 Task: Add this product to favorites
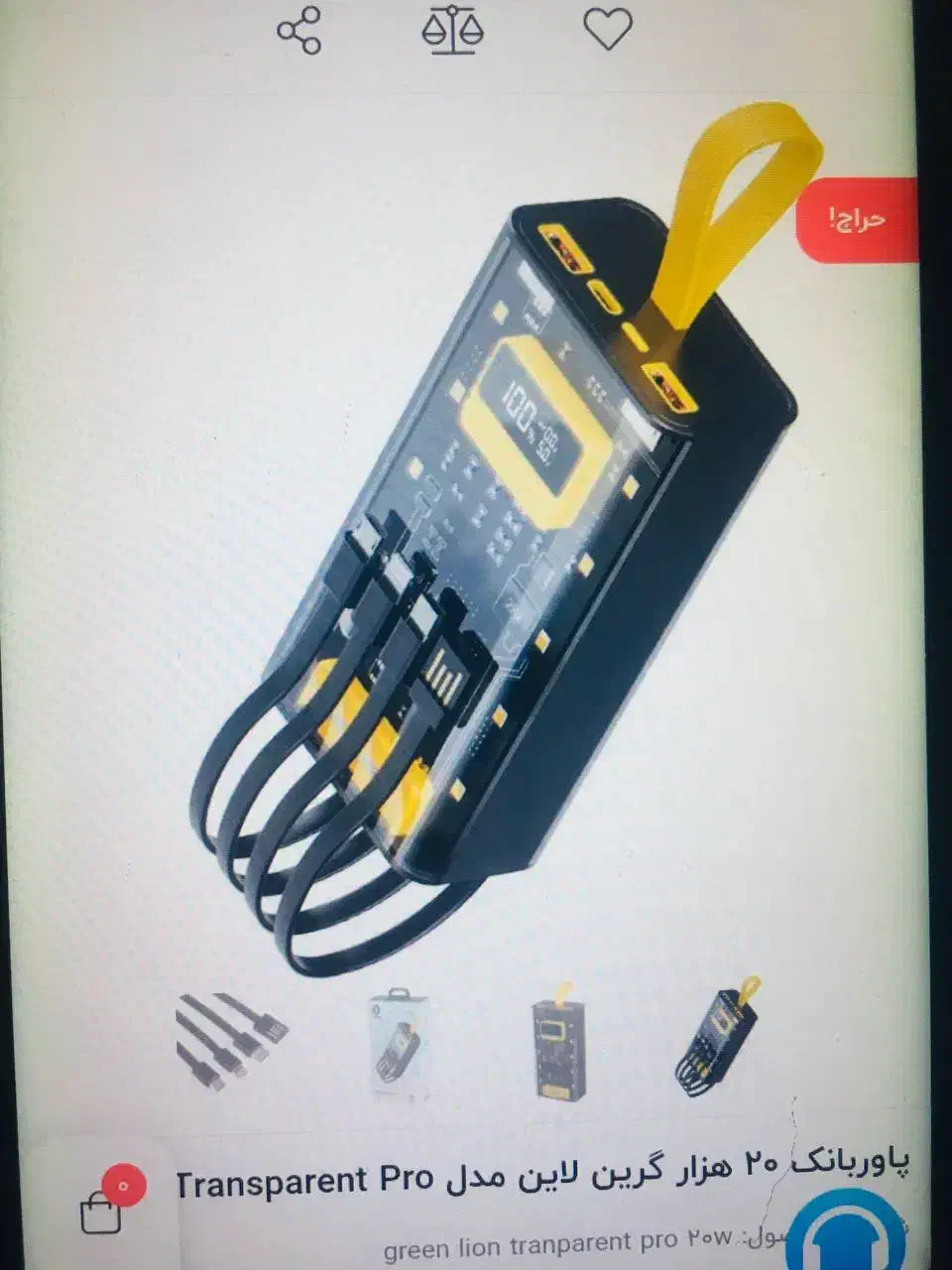pyautogui.click(x=607, y=30)
